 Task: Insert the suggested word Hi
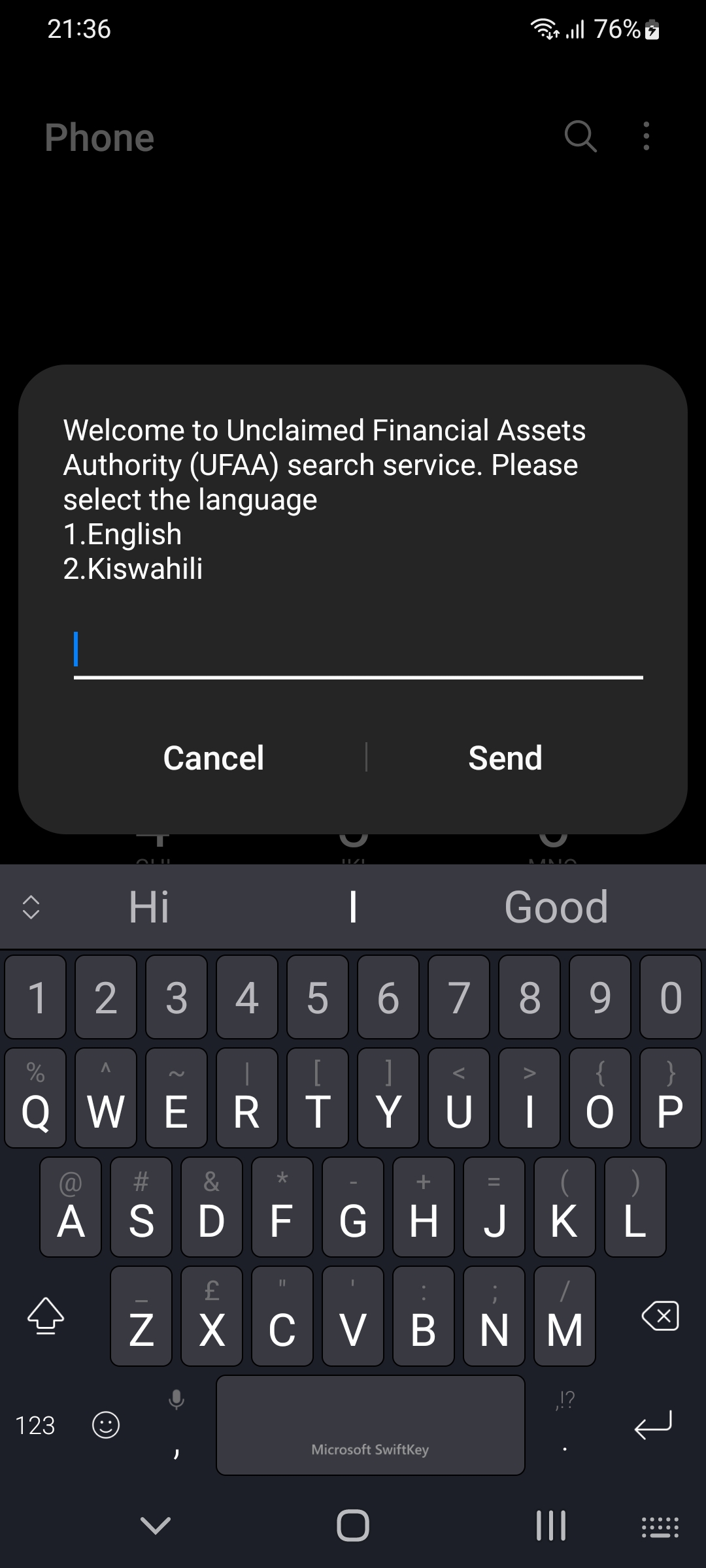[149, 907]
